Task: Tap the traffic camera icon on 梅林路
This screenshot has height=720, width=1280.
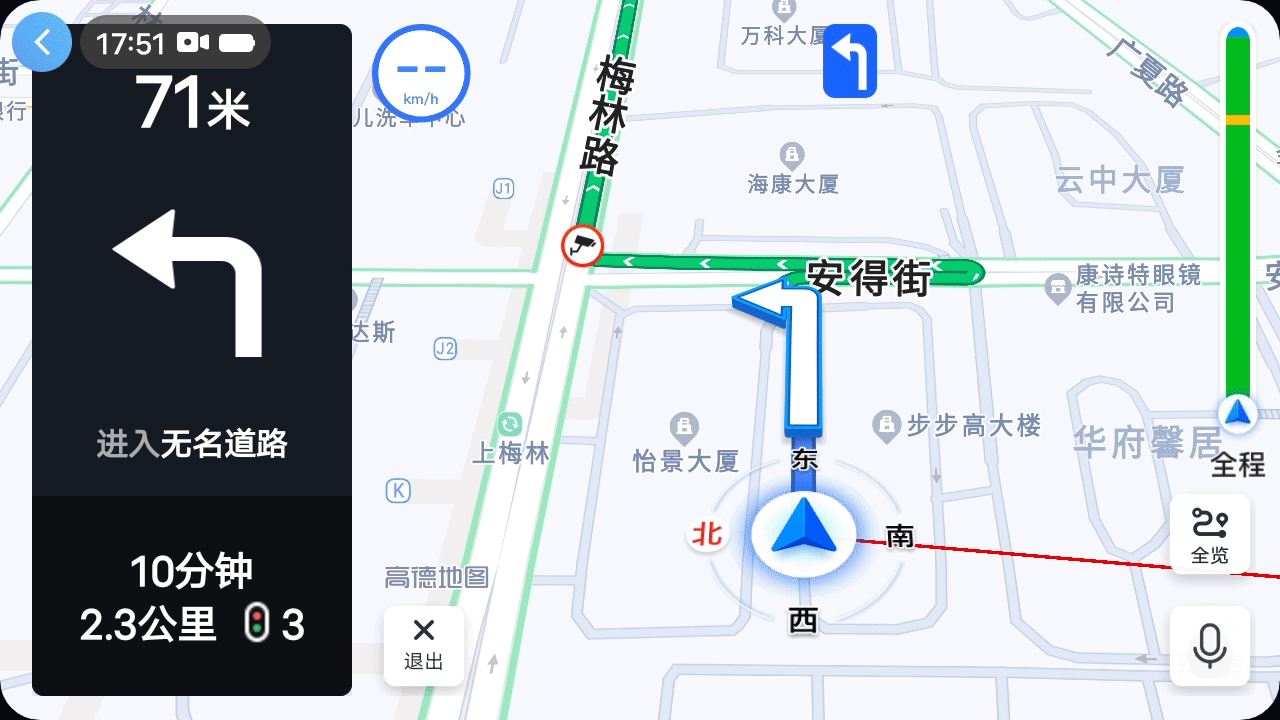Action: (582, 245)
